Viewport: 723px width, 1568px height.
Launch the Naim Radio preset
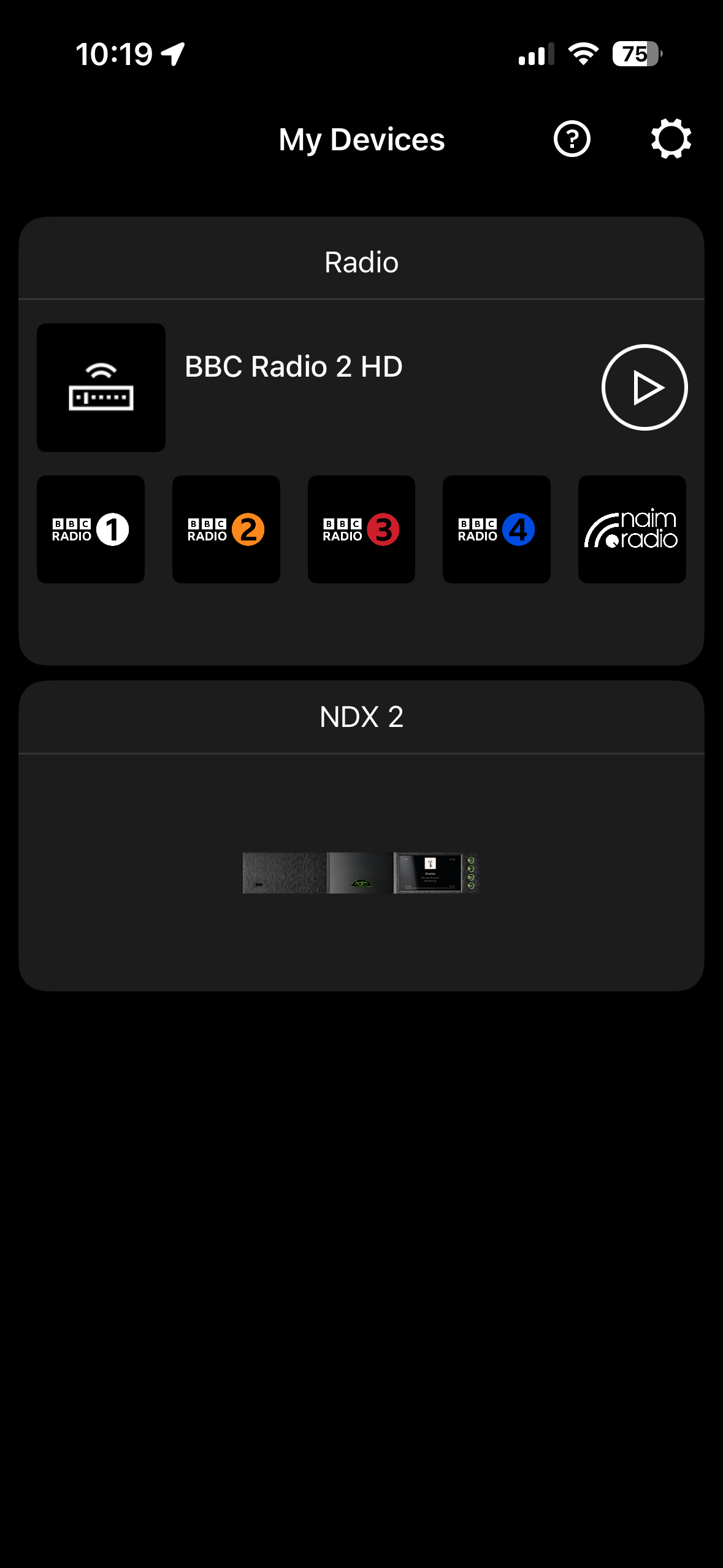(x=632, y=529)
